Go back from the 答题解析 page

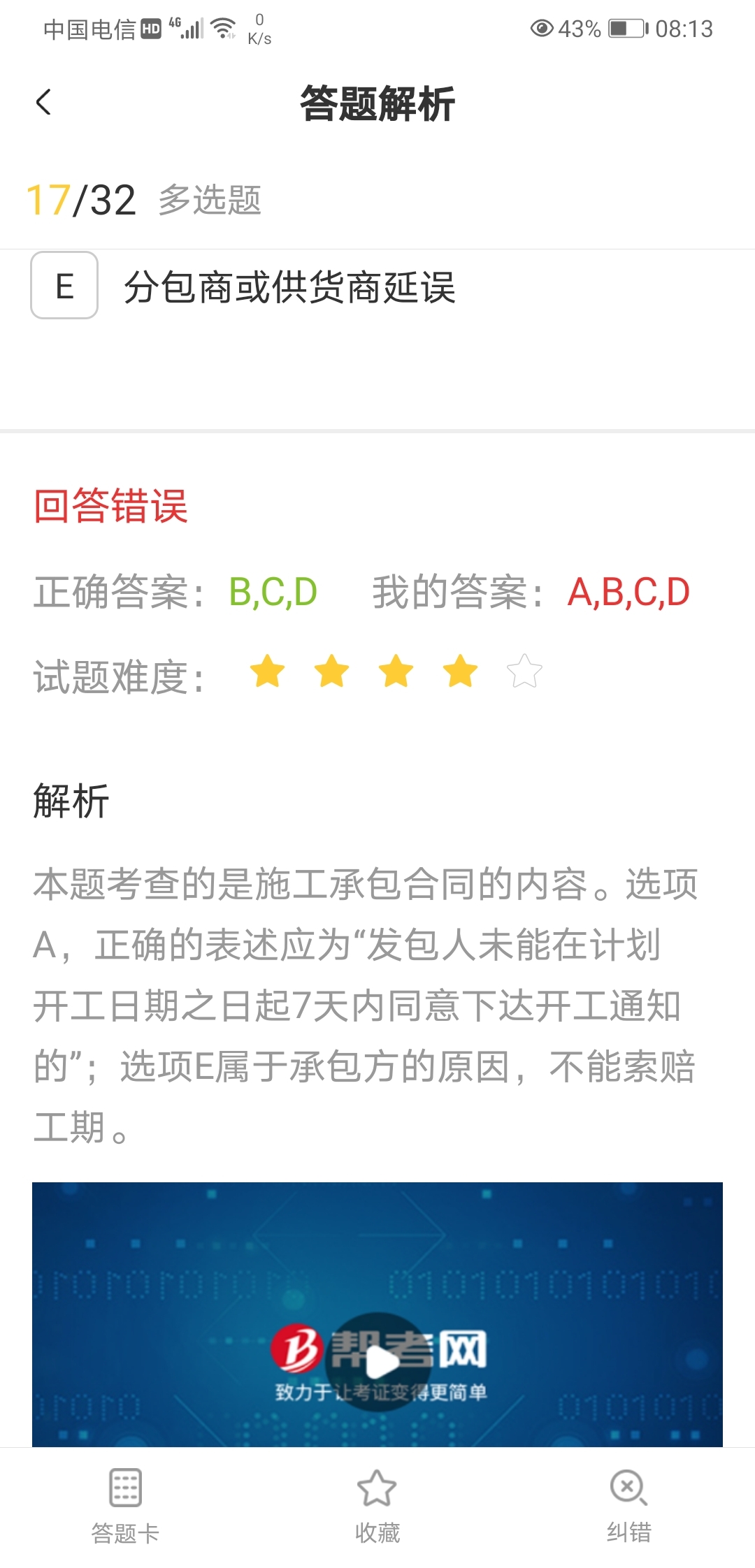coord(43,103)
